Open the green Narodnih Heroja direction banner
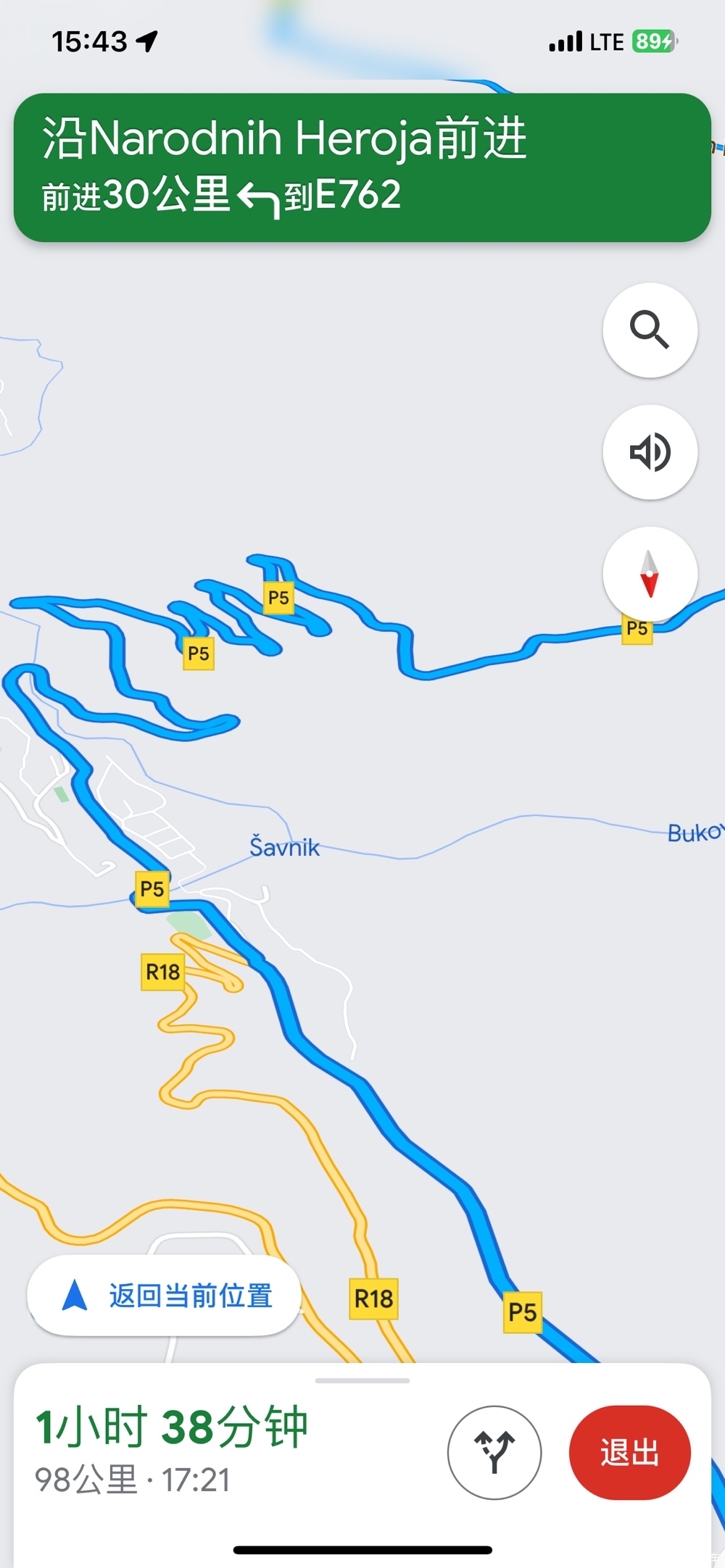 362,167
